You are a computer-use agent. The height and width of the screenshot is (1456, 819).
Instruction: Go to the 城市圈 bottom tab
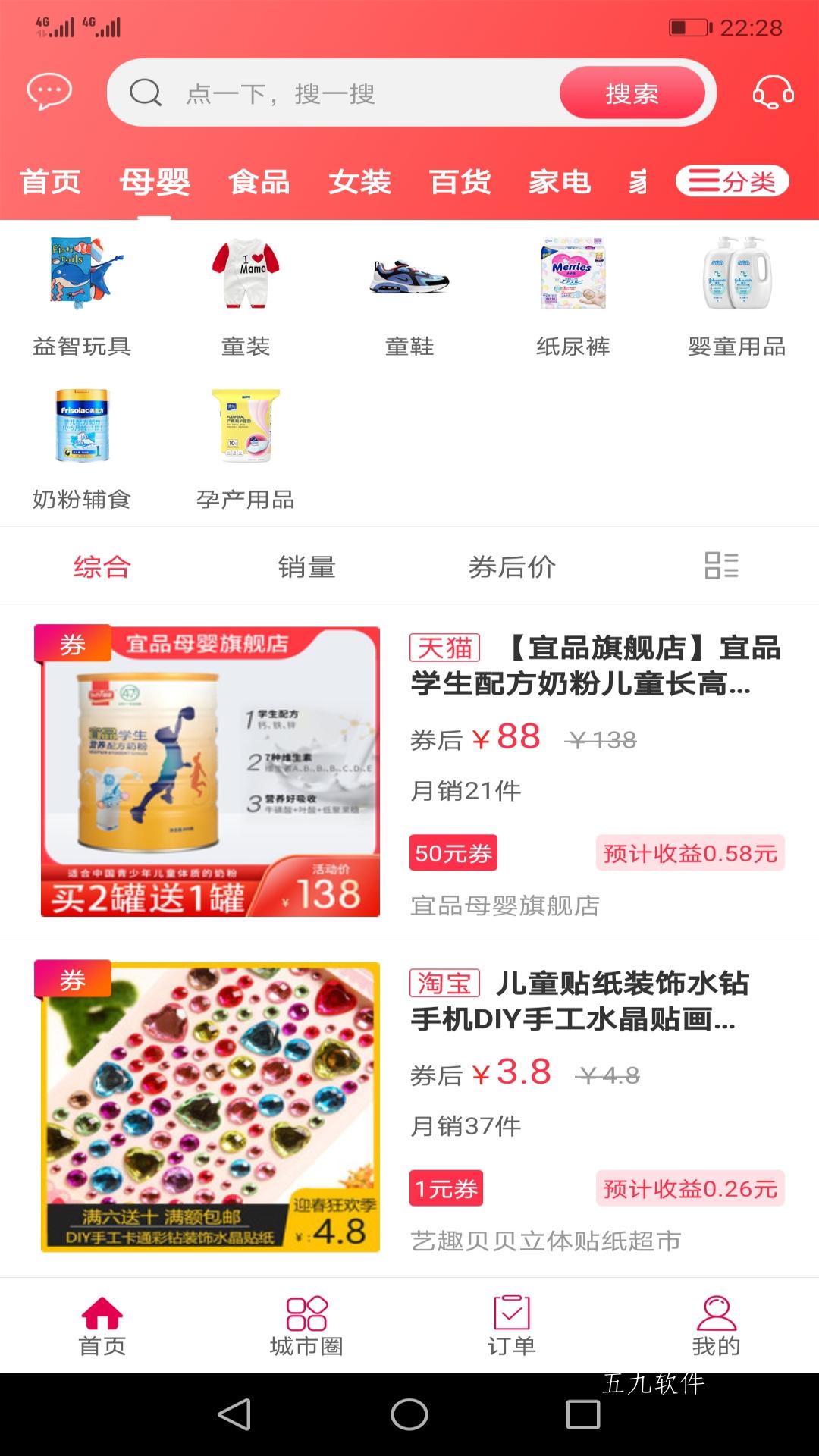tap(306, 1326)
